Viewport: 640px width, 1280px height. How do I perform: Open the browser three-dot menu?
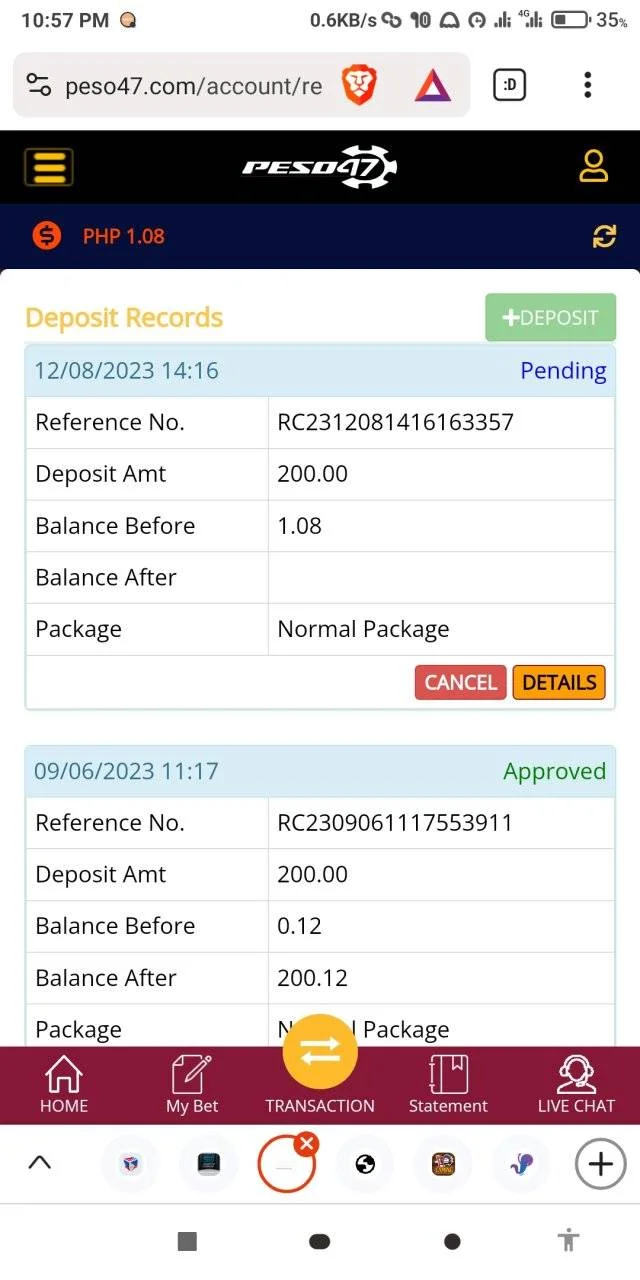tap(588, 85)
